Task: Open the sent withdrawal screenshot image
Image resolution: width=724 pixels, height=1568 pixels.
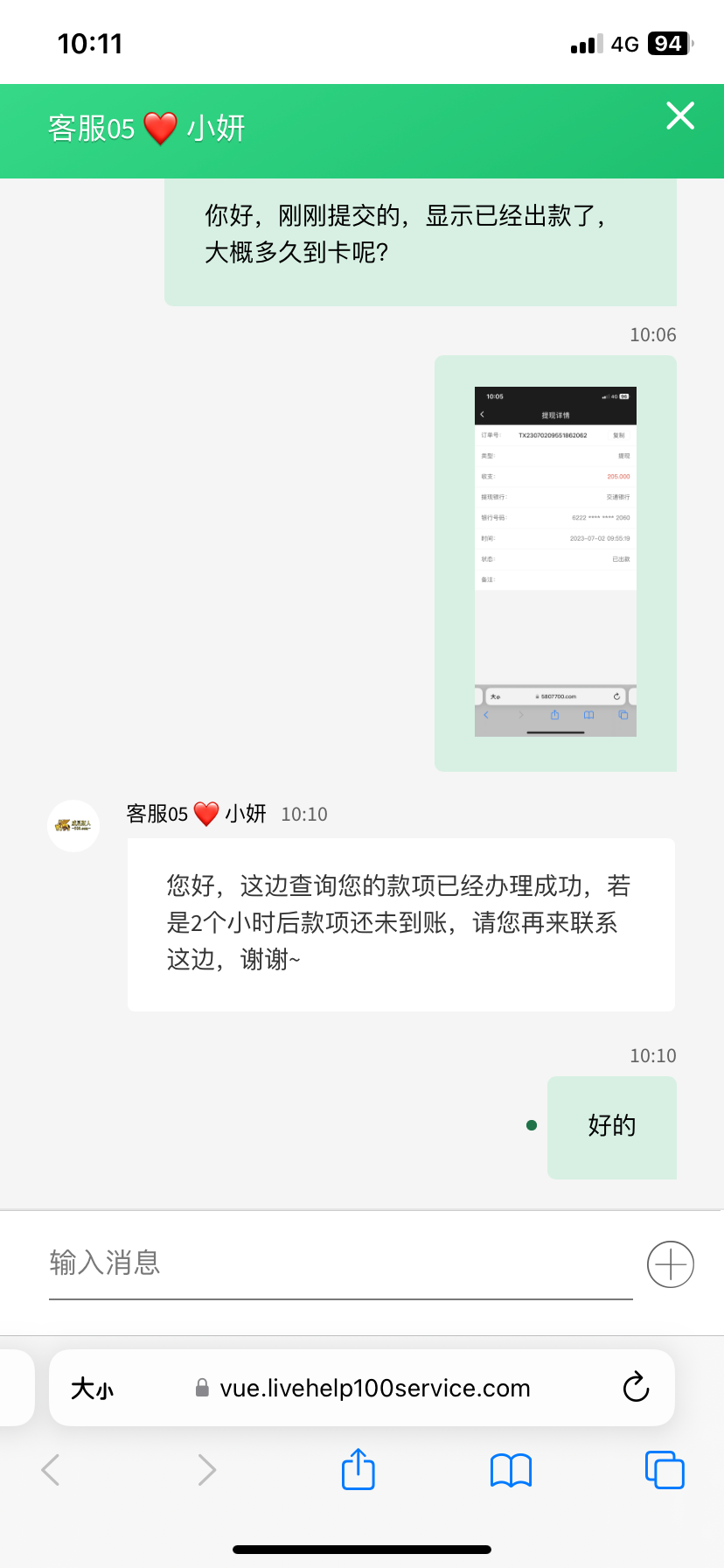Action: pyautogui.click(x=555, y=562)
